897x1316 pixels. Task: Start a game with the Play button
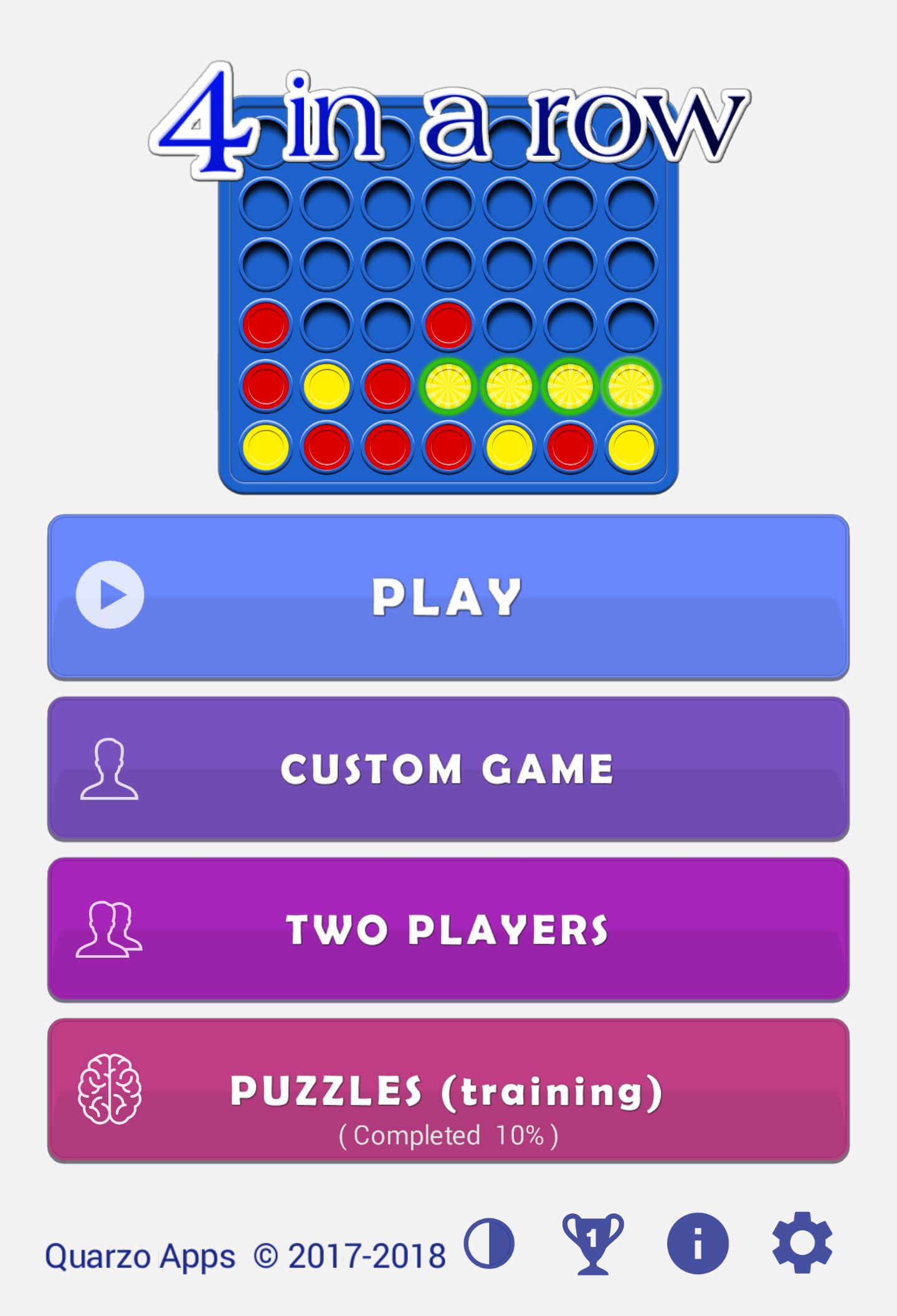[x=448, y=597]
